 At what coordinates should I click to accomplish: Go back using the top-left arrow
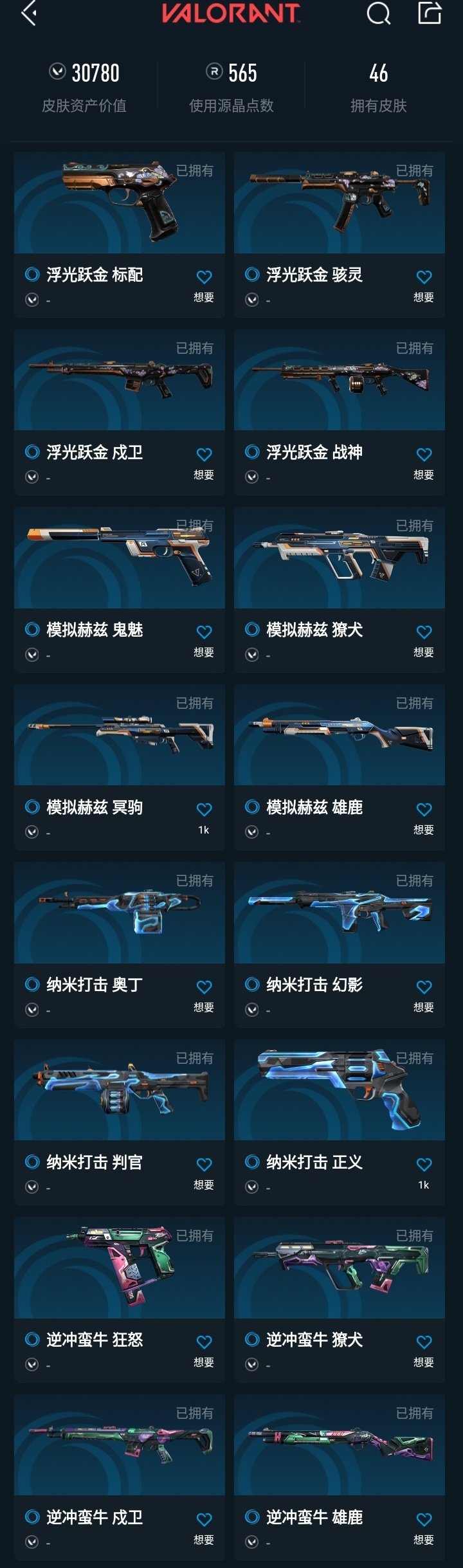point(28,13)
